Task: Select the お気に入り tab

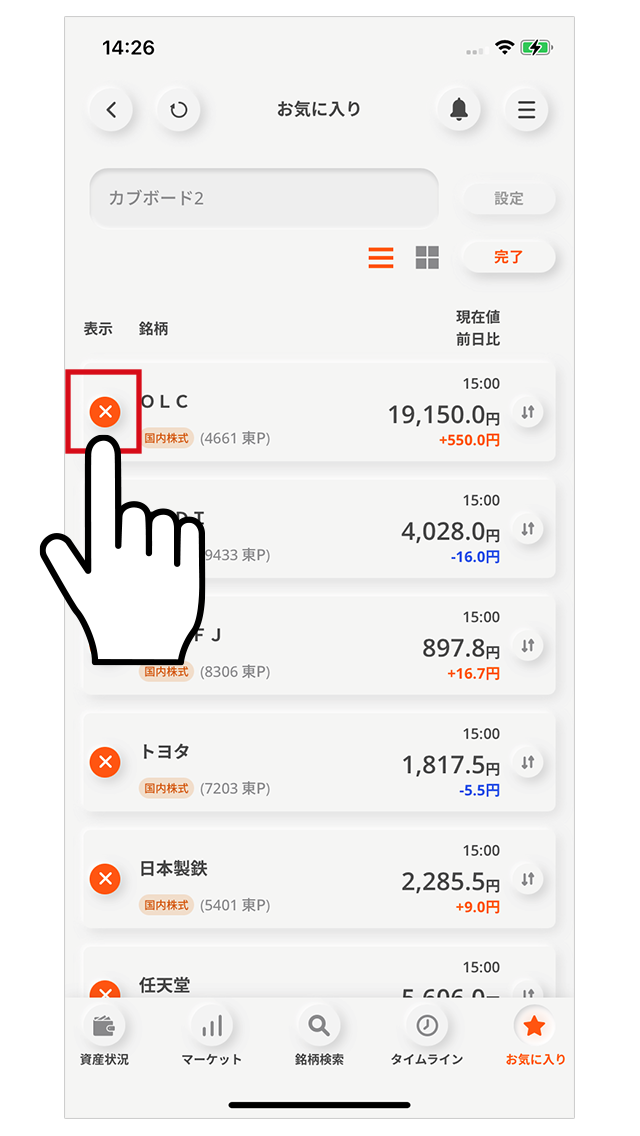Action: point(535,1037)
